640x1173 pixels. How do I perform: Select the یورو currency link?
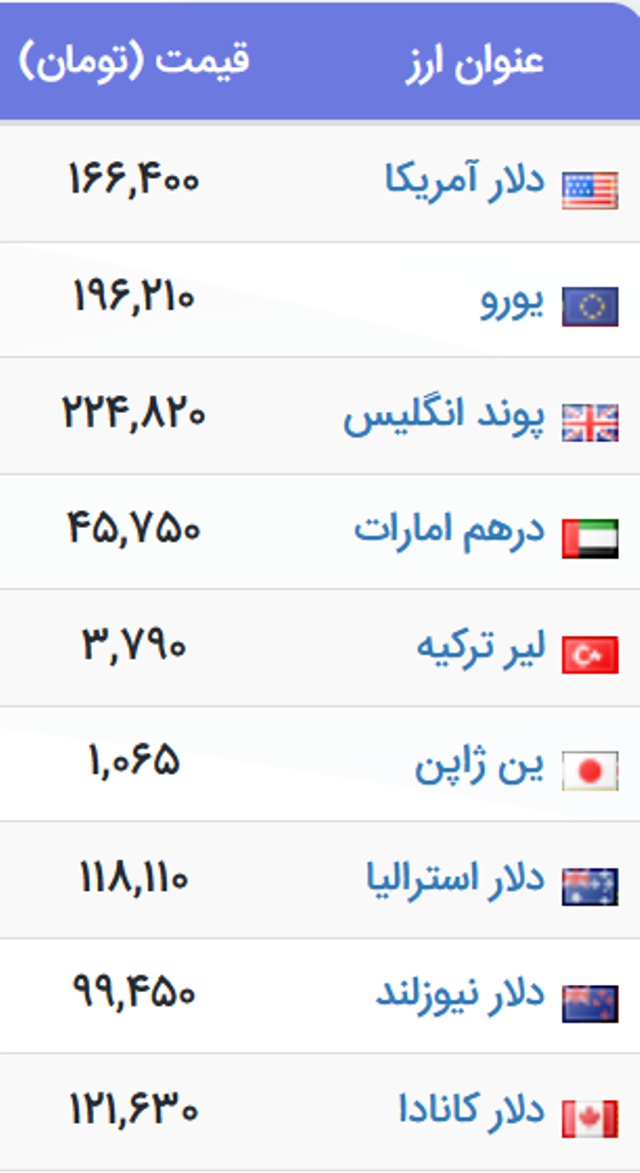pos(512,301)
